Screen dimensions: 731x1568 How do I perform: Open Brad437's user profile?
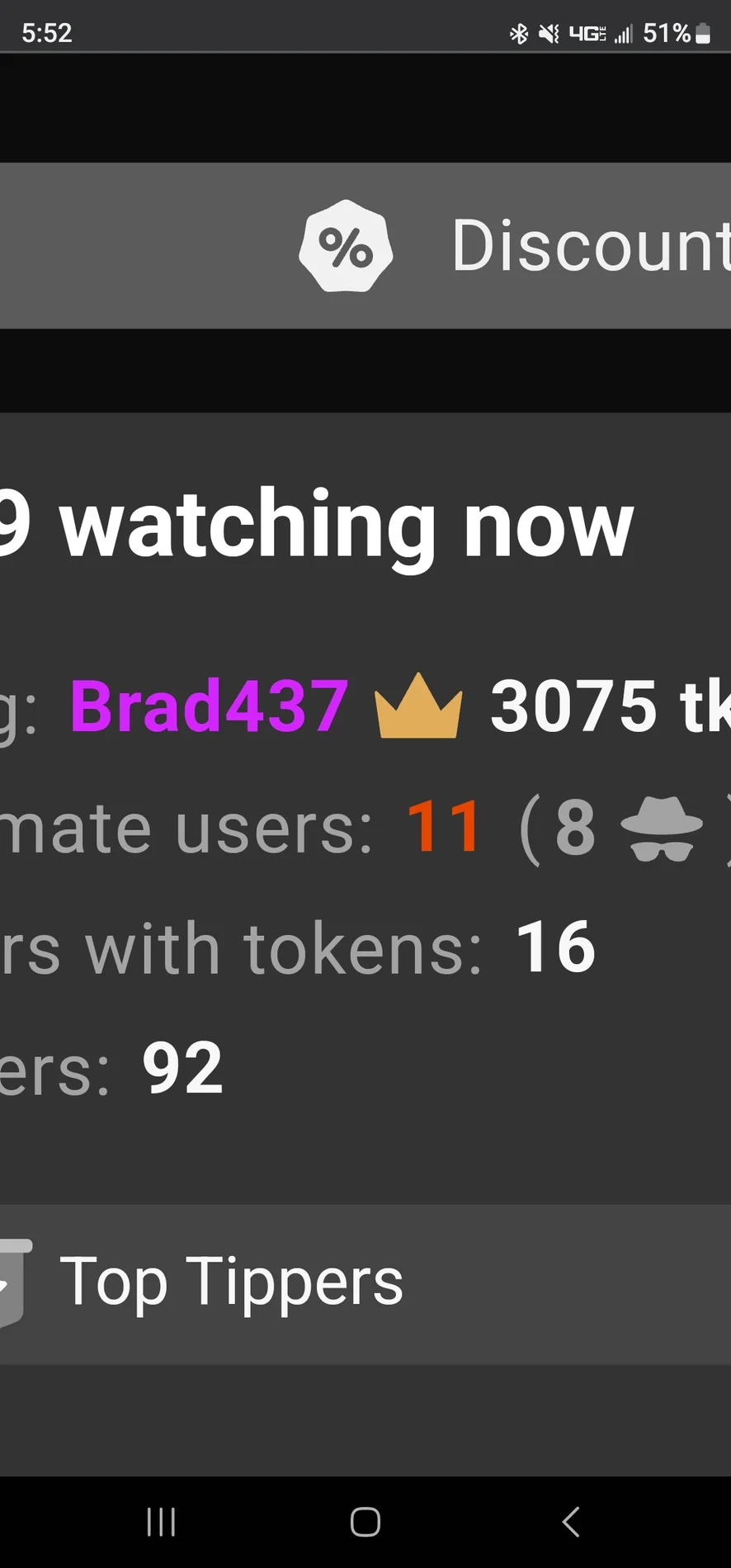(x=209, y=706)
